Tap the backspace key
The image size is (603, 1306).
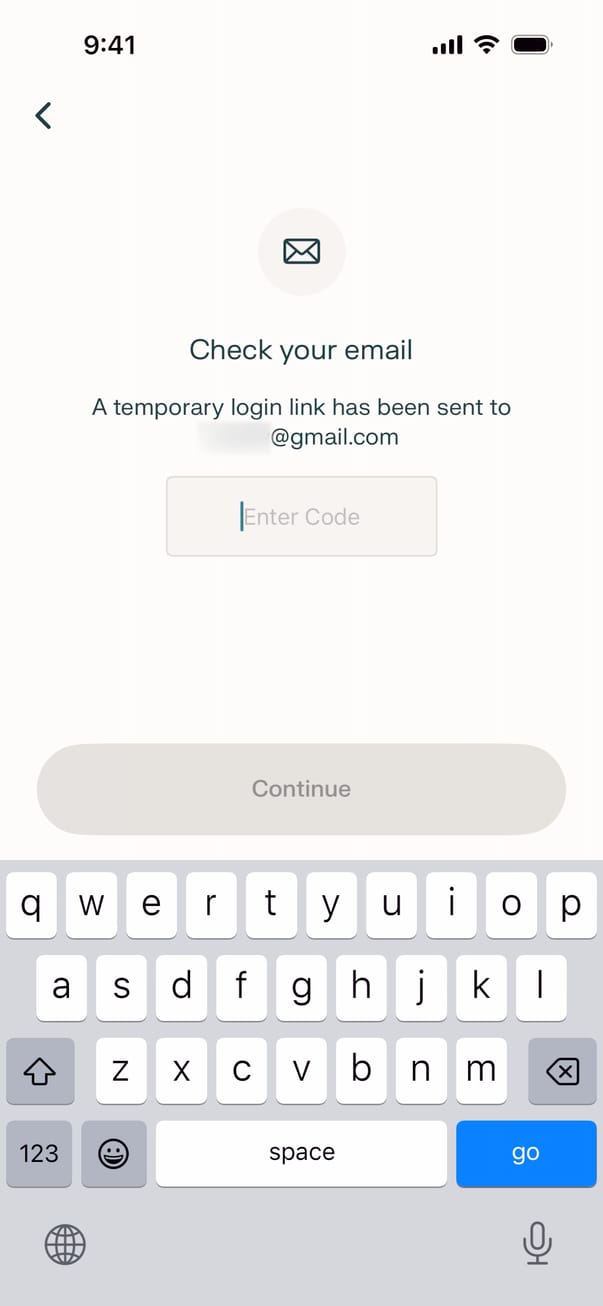coord(562,1071)
